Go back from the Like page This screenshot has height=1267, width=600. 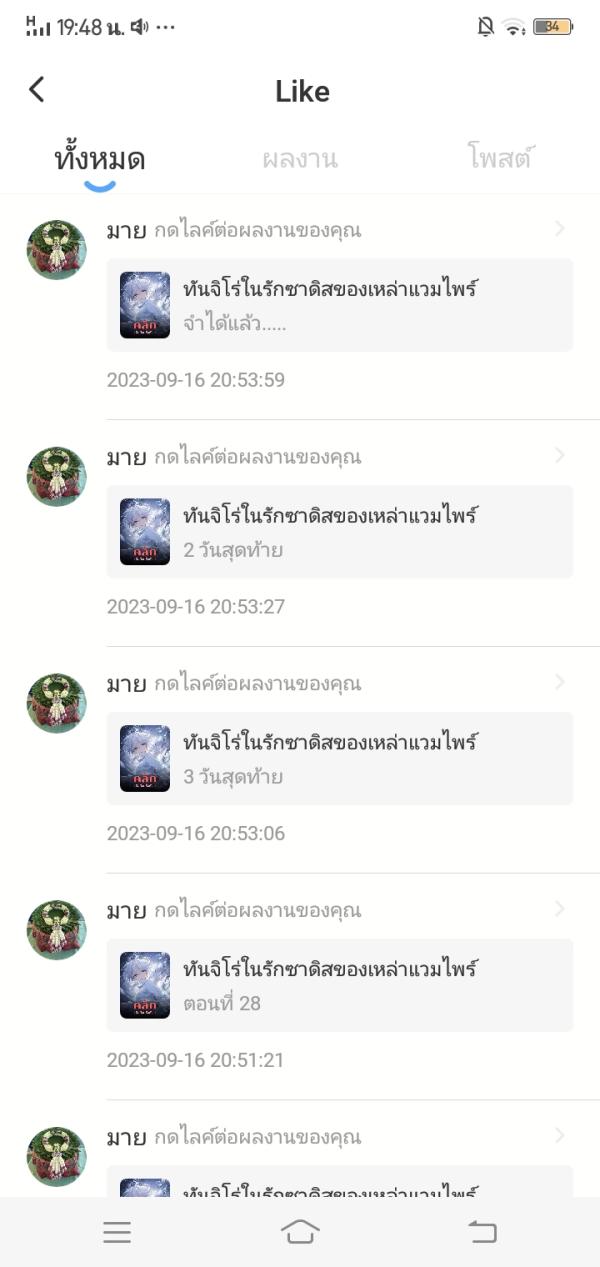[x=37, y=90]
